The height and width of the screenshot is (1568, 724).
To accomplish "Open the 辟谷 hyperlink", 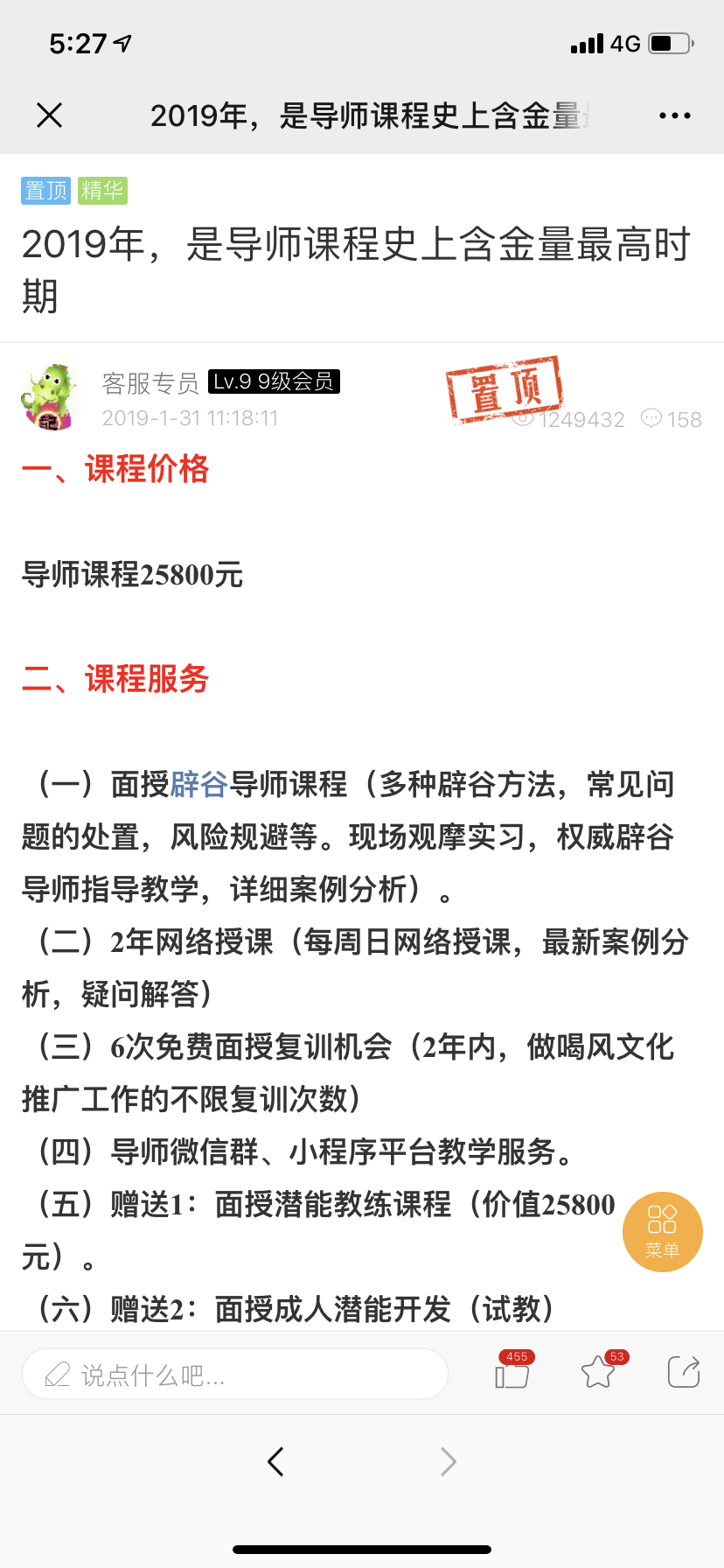I will tap(198, 784).
